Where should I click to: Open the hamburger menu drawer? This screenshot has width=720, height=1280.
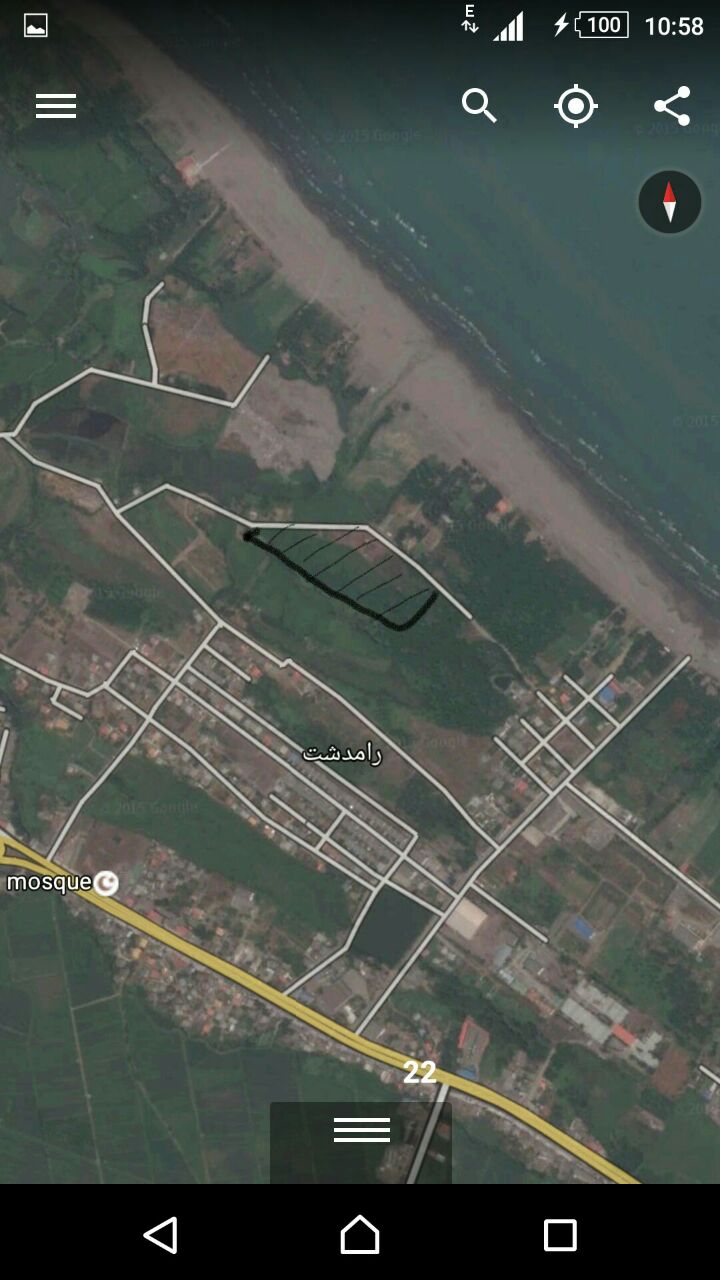[x=56, y=106]
